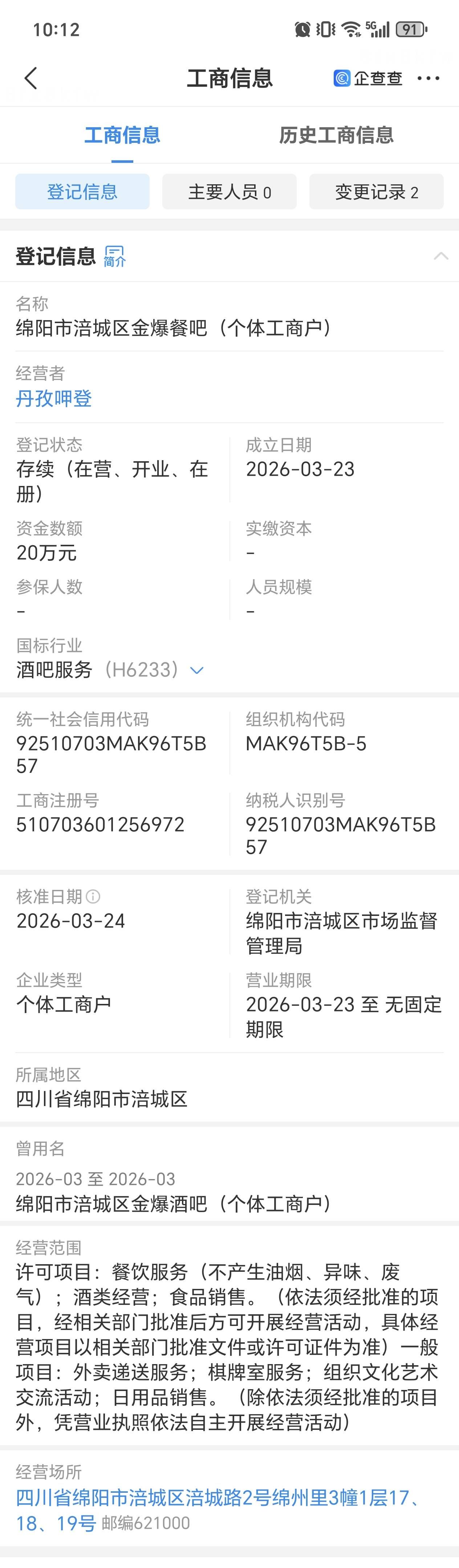The width and height of the screenshot is (459, 1568).
Task: Open the three-dot overflow menu
Action: (428, 79)
